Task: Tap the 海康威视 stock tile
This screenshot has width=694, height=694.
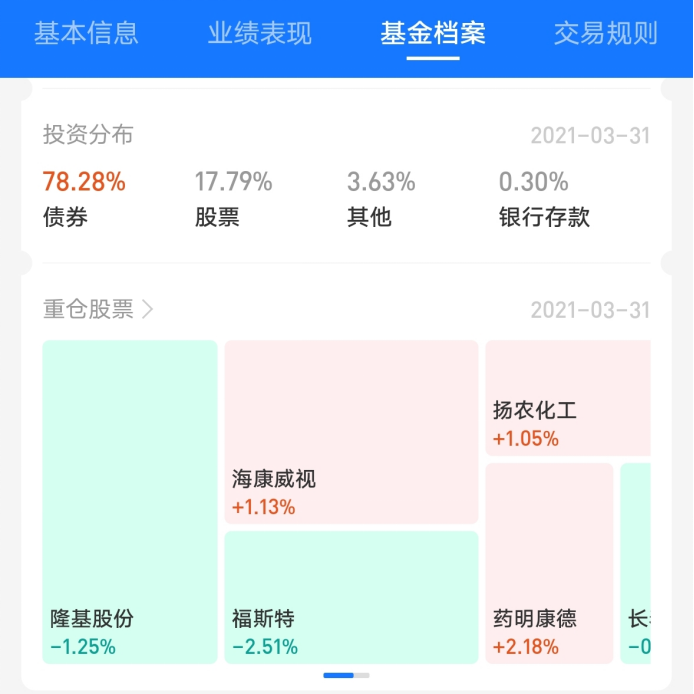Action: click(351, 432)
